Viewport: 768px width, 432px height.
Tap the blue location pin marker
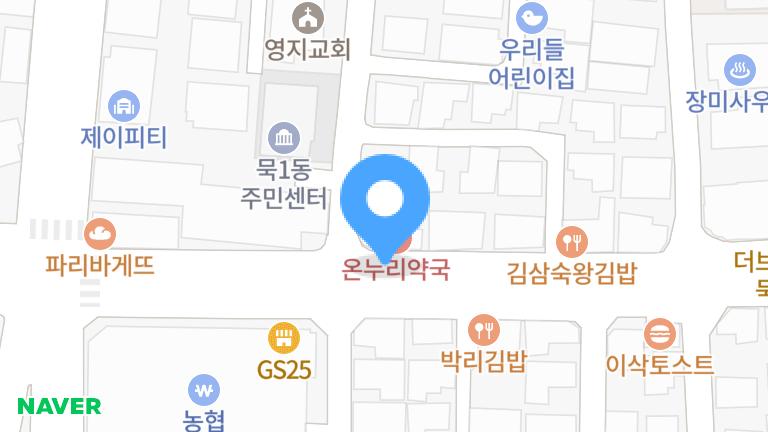[385, 201]
